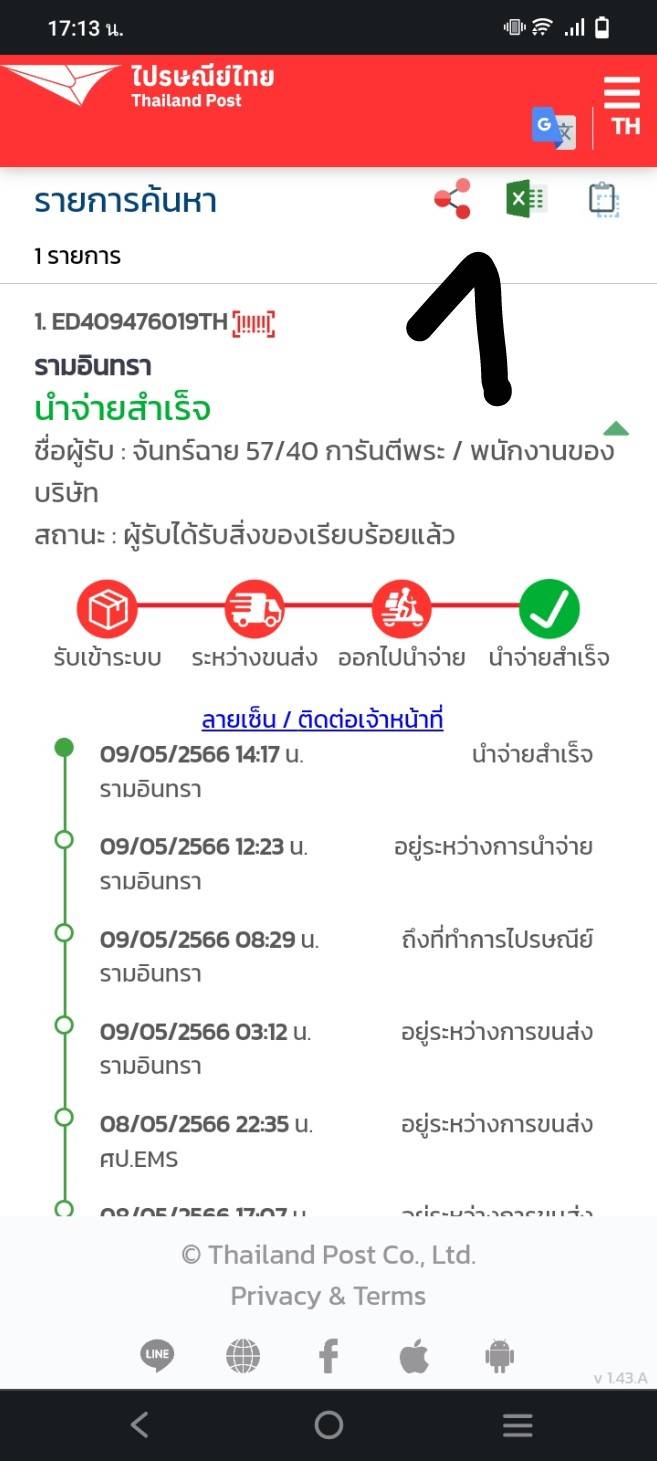This screenshot has height=1461, width=657.
Task: Open the ลายเซ็น / ติดต่อเจ้าหน้าที่ link
Action: click(x=322, y=719)
